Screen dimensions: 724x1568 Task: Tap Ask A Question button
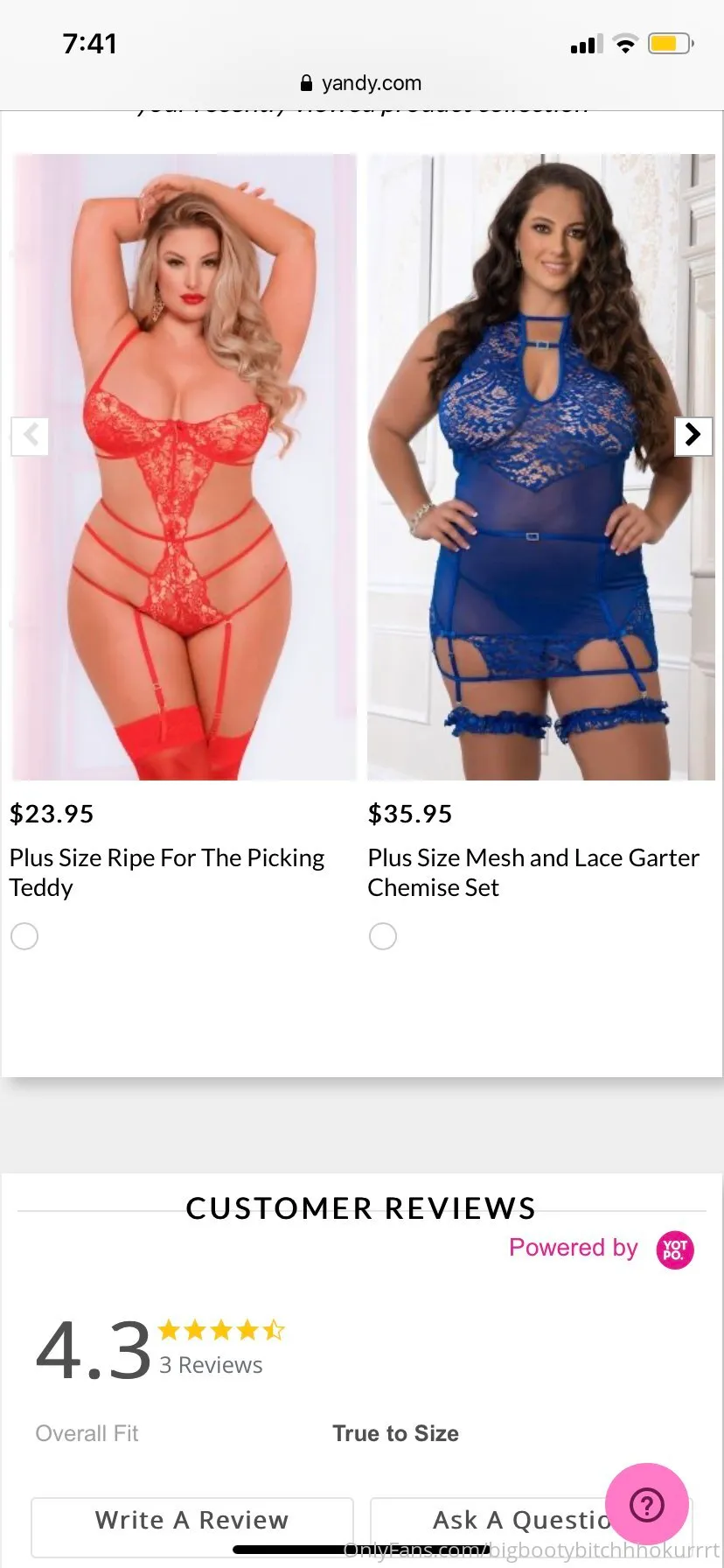tap(490, 1521)
